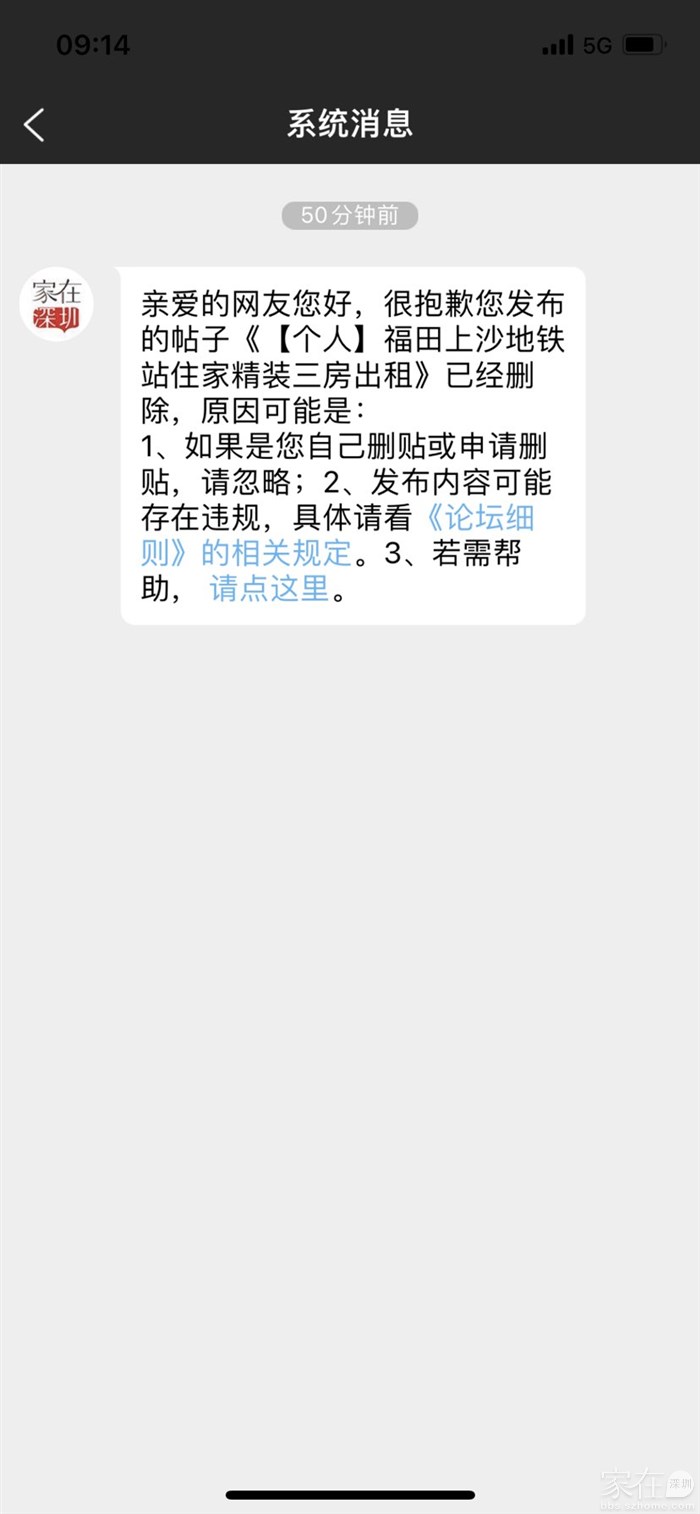Open the 家在深圳 sender avatar
The image size is (700, 1514).
tap(56, 304)
